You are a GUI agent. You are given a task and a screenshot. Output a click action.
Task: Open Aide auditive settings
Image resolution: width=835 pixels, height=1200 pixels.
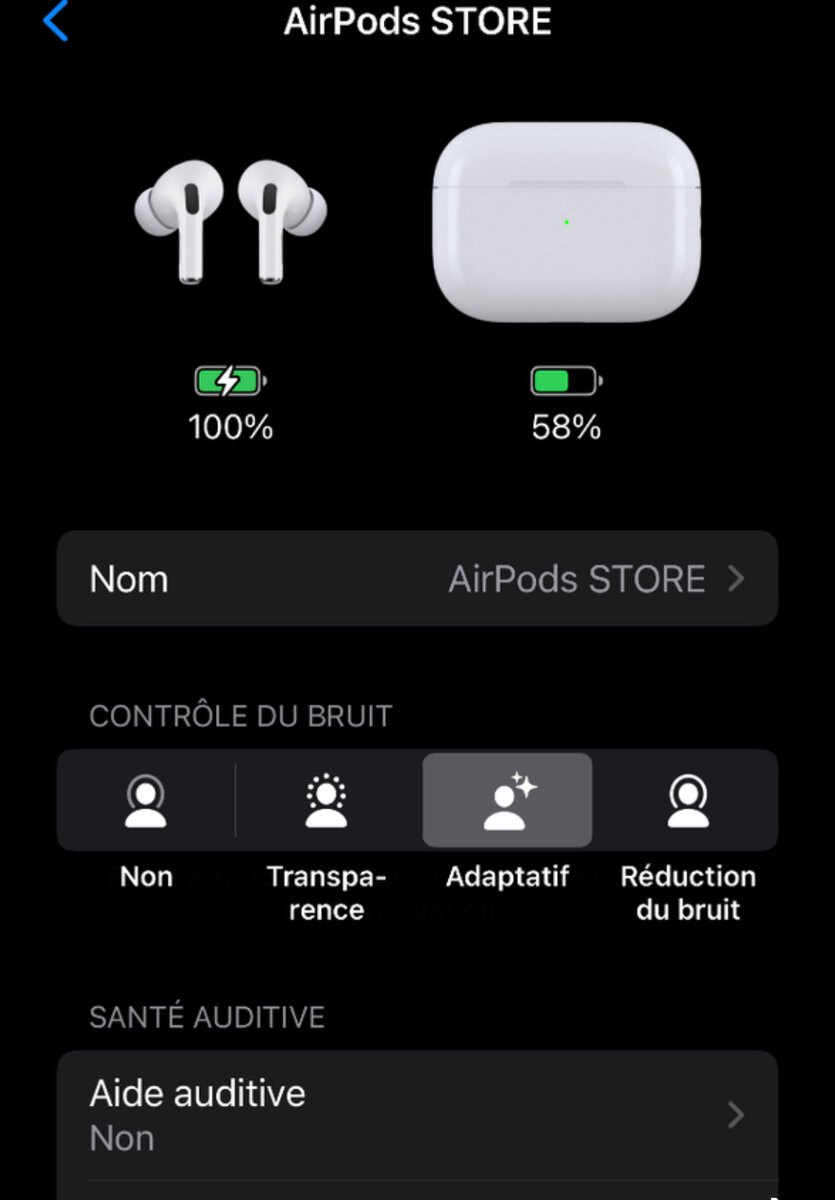coord(417,1114)
